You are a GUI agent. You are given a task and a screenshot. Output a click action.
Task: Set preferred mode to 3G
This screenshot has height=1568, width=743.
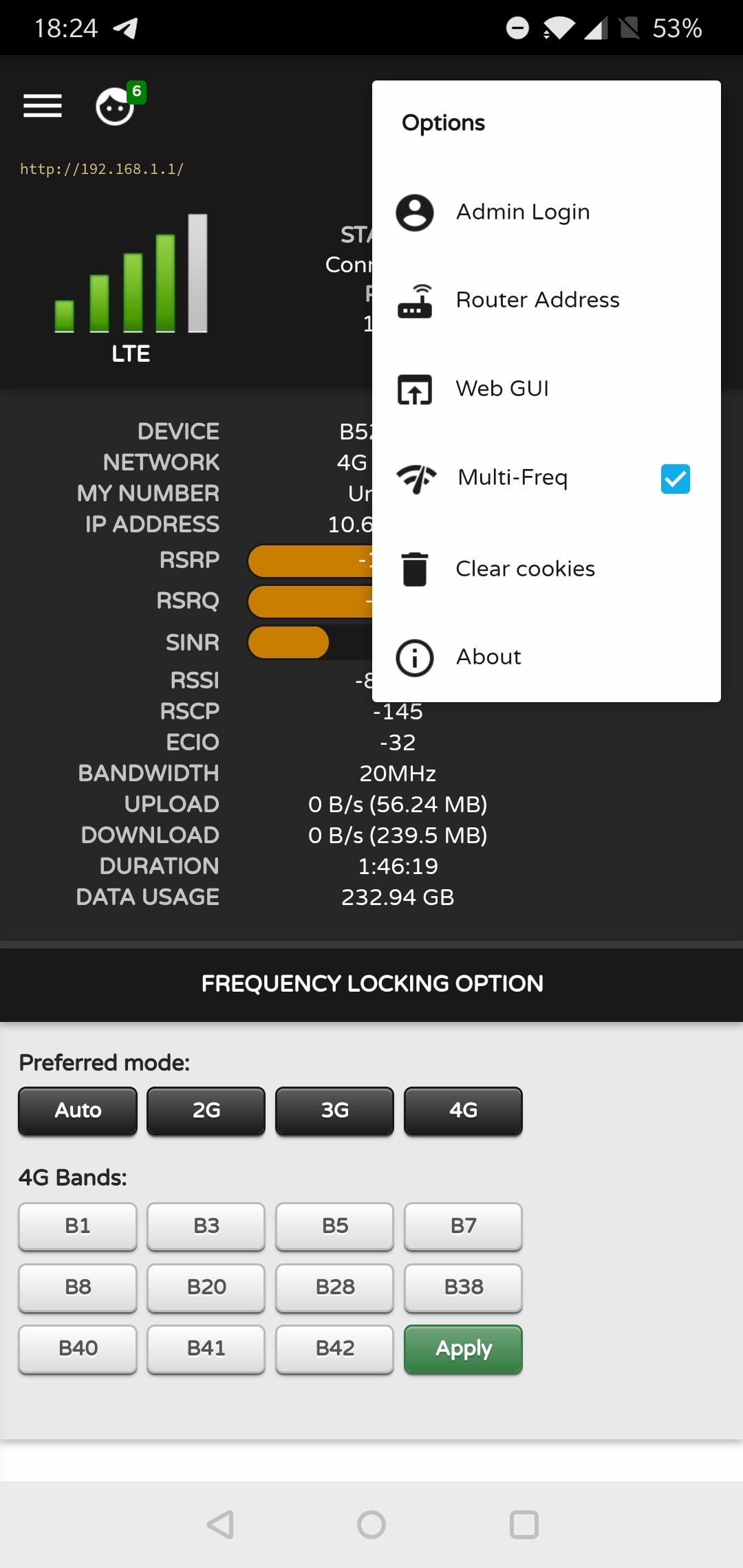[335, 1111]
